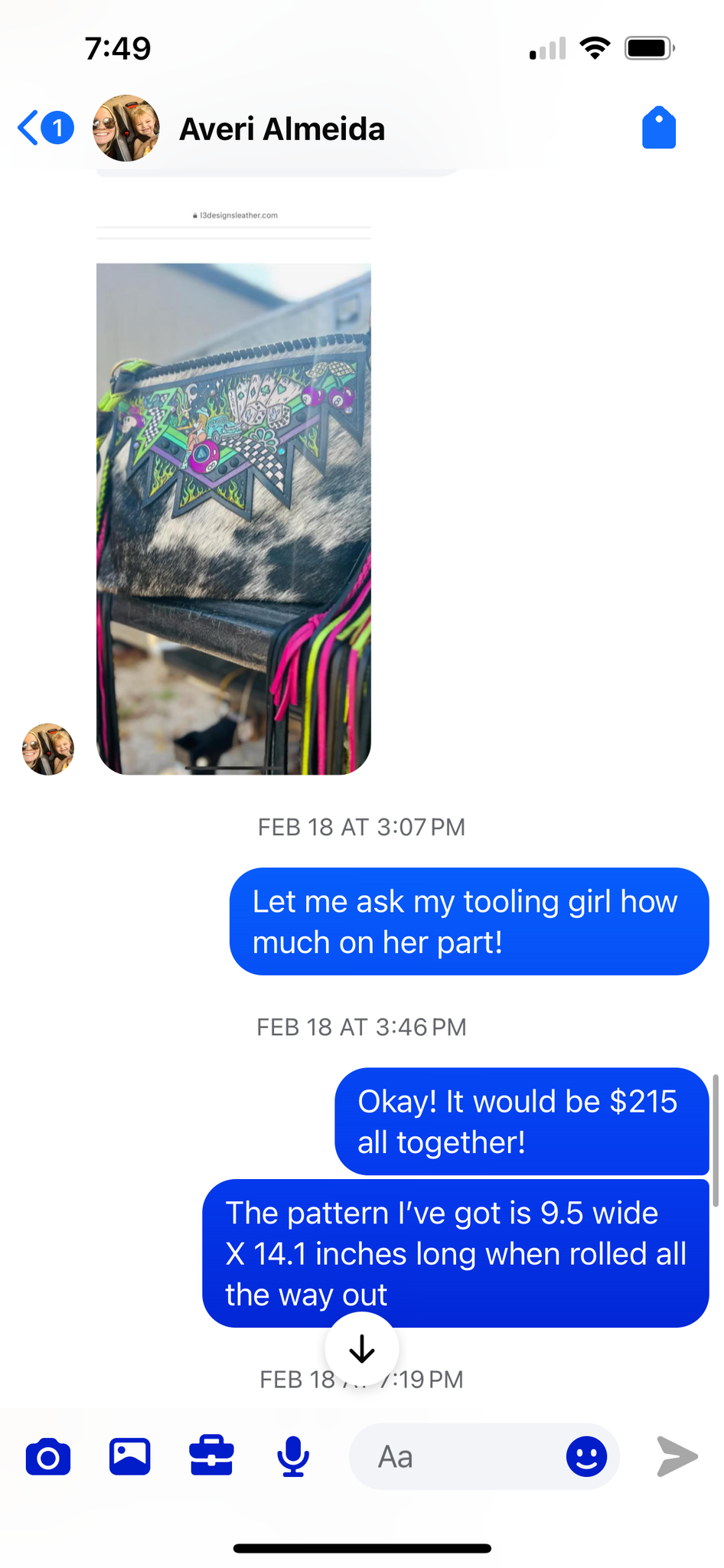This screenshot has height=1568, width=724.
Task: Open Averi Almeida's profile header
Action: (281, 129)
